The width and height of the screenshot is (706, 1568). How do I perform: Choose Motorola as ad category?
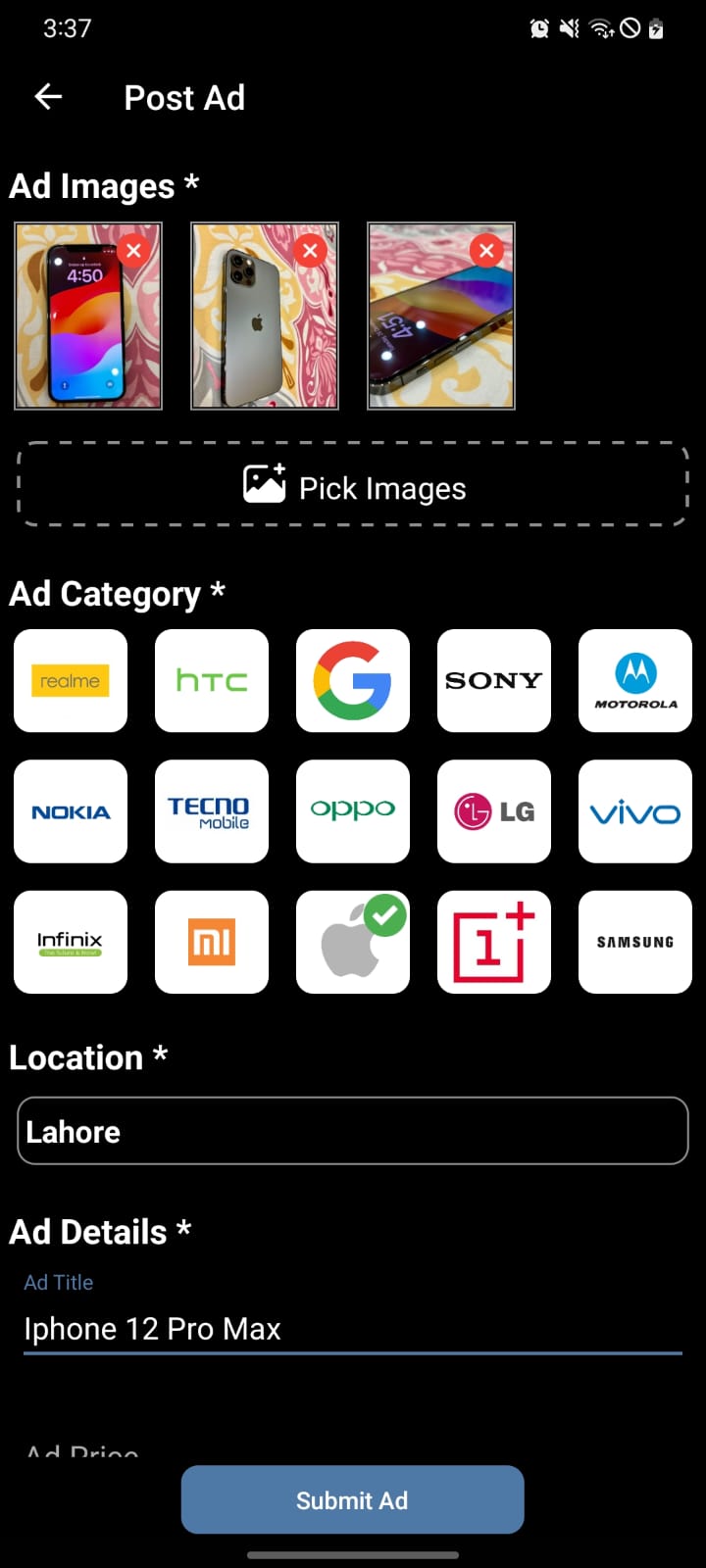pos(635,680)
